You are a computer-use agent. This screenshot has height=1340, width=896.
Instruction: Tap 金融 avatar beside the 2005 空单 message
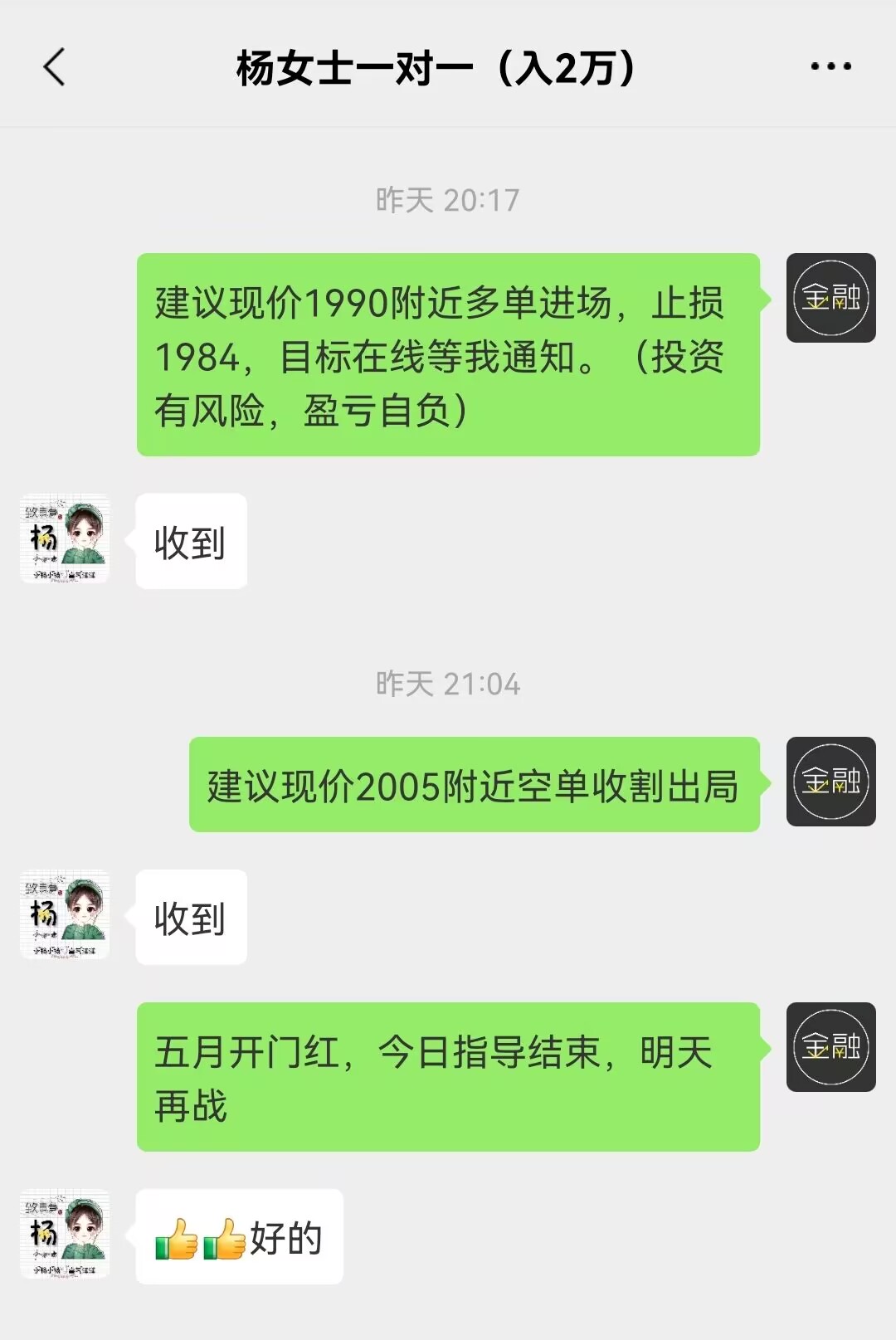point(830,782)
